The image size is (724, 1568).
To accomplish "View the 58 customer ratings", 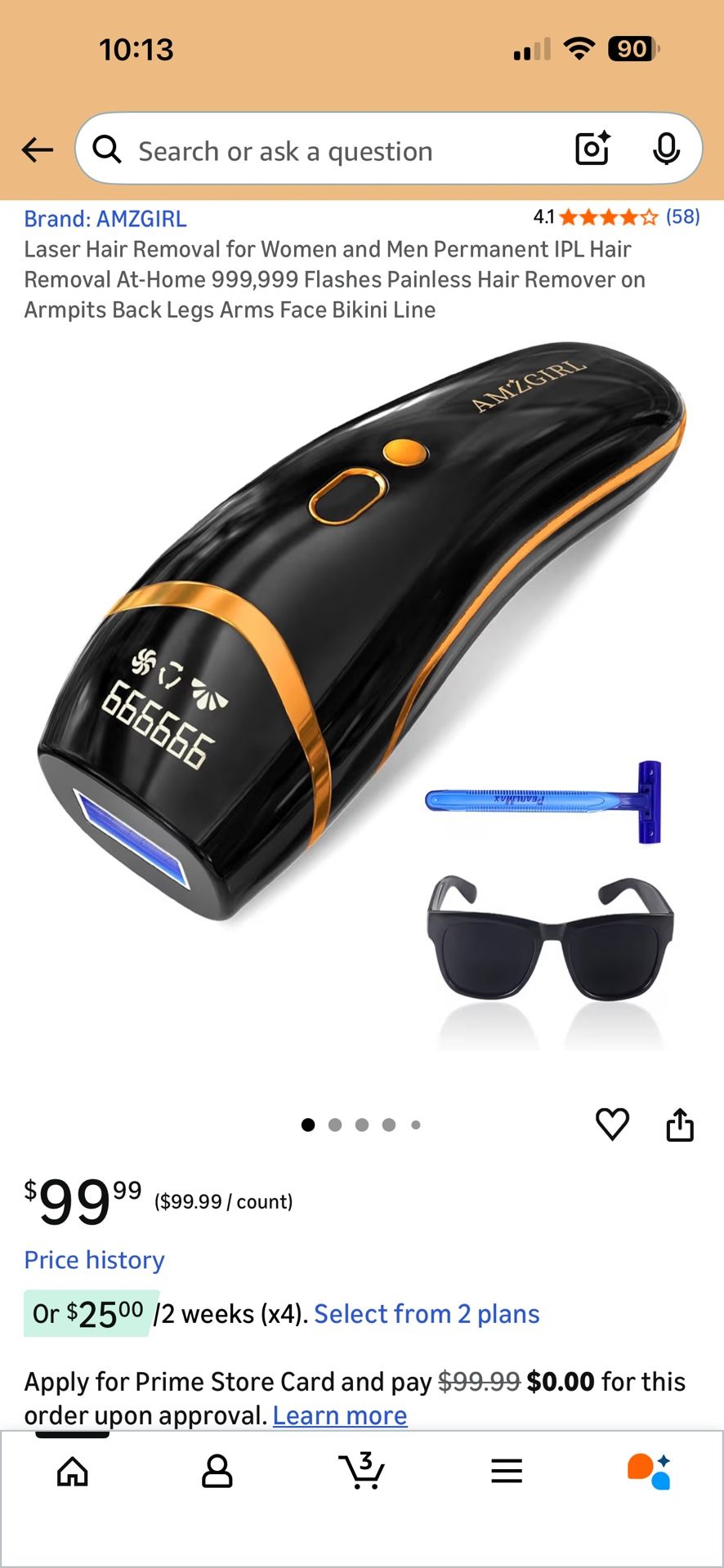I will coord(616,217).
